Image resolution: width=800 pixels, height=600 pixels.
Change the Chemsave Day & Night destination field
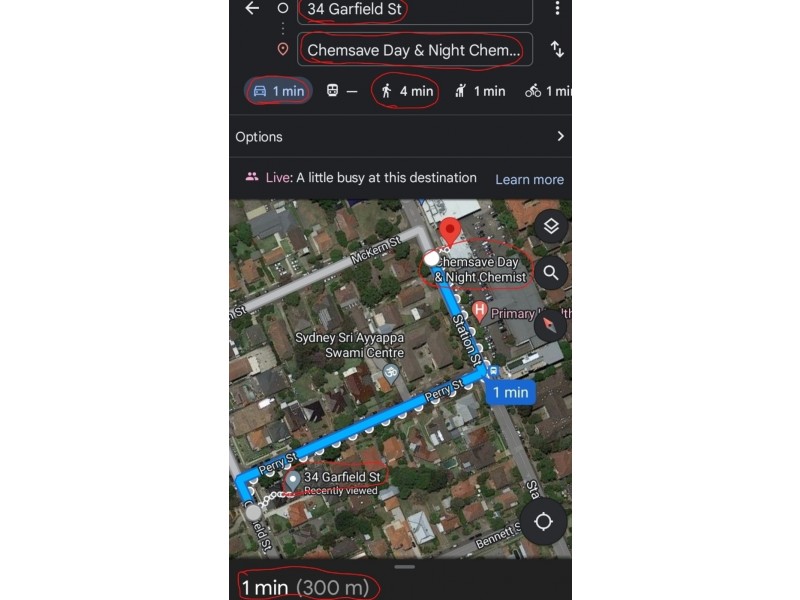[414, 50]
